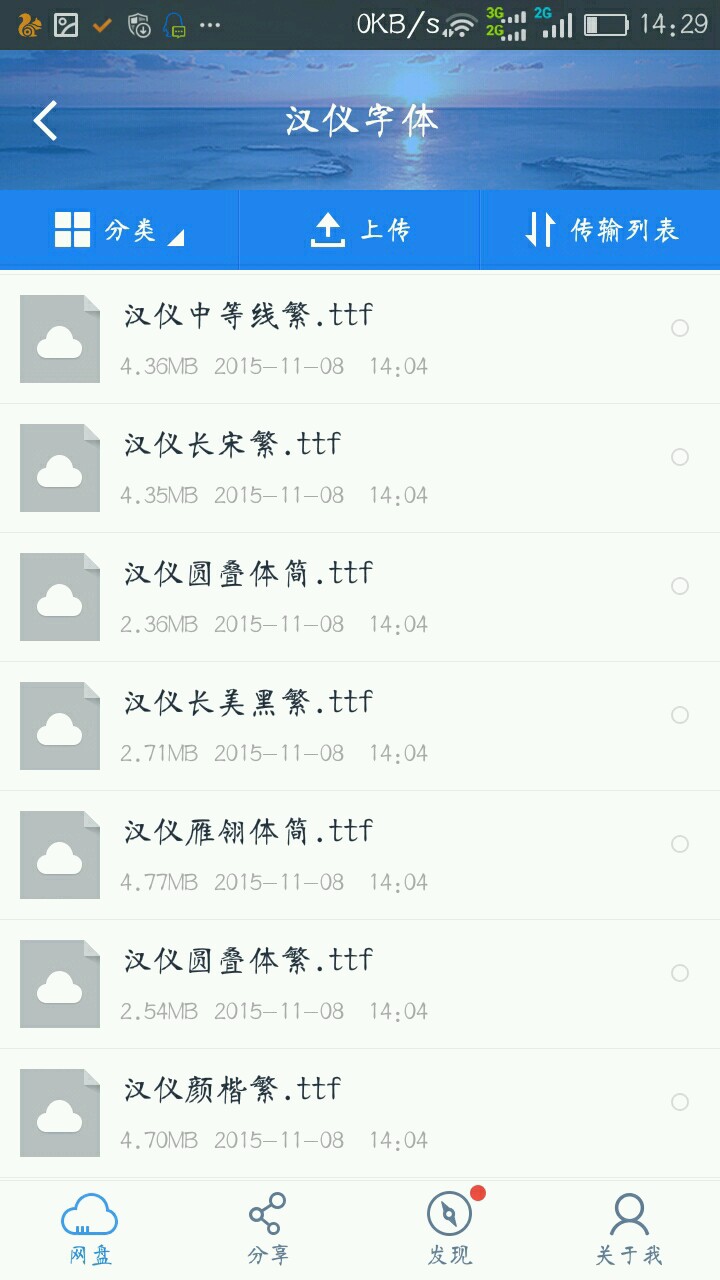Image resolution: width=720 pixels, height=1280 pixels.
Task: Select the circle for 汉仪圆叠体简.ttf
Action: 680,586
